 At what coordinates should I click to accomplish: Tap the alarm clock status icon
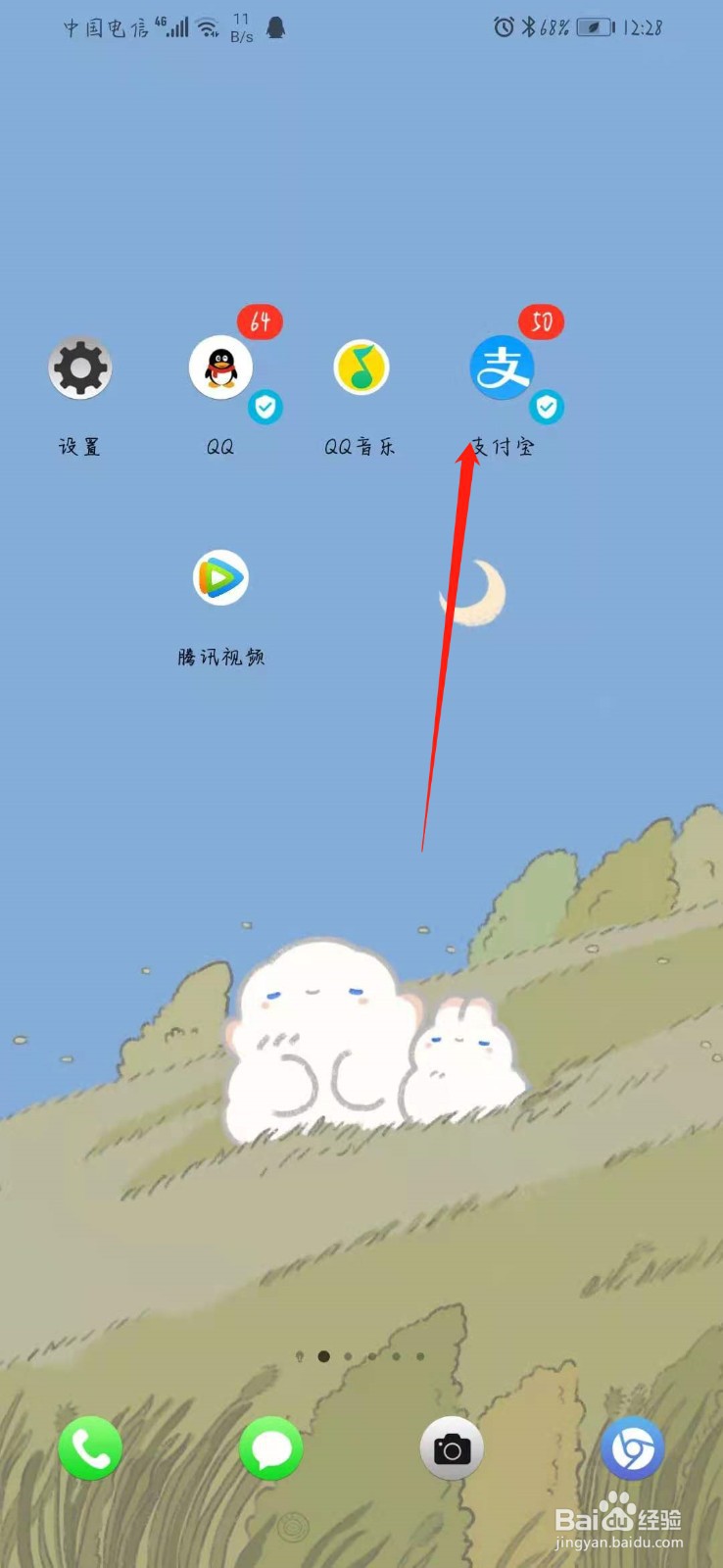pyautogui.click(x=504, y=27)
